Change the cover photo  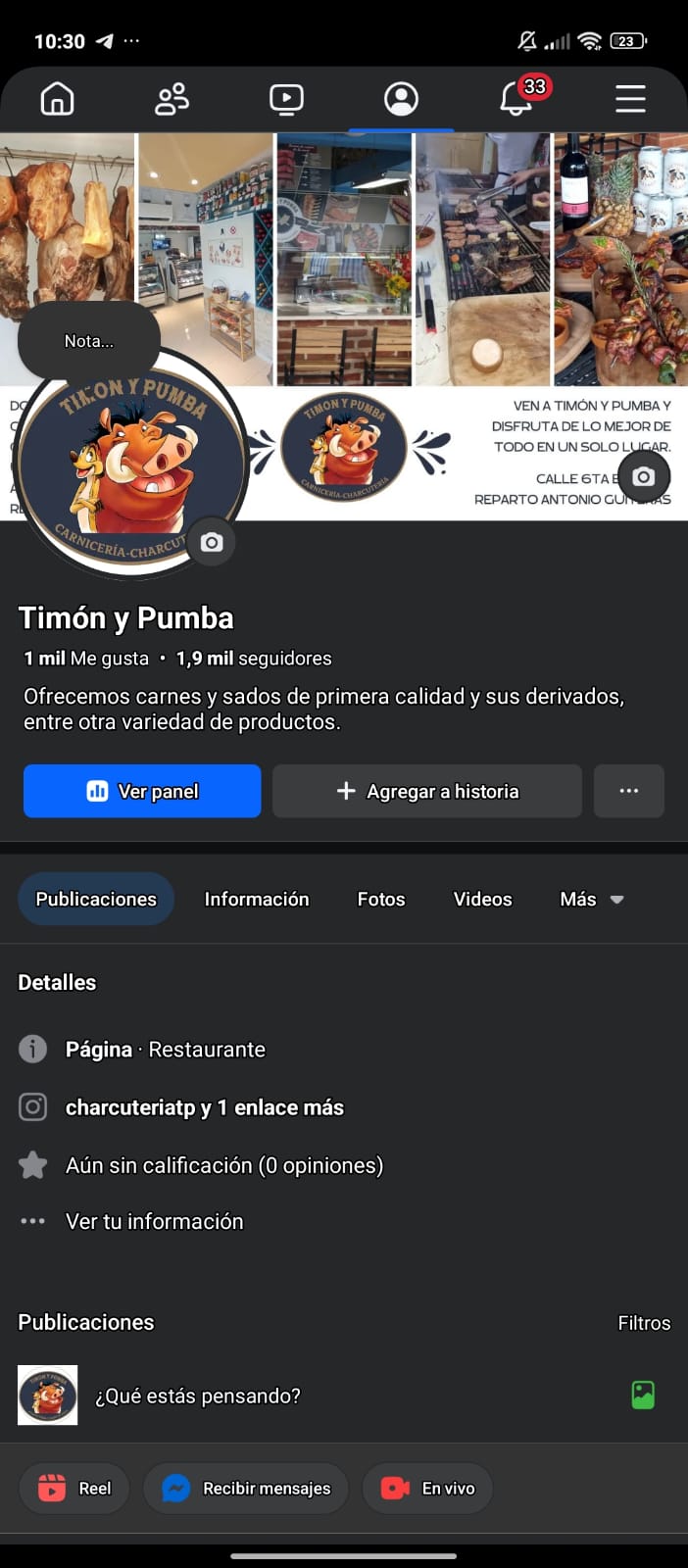(643, 477)
